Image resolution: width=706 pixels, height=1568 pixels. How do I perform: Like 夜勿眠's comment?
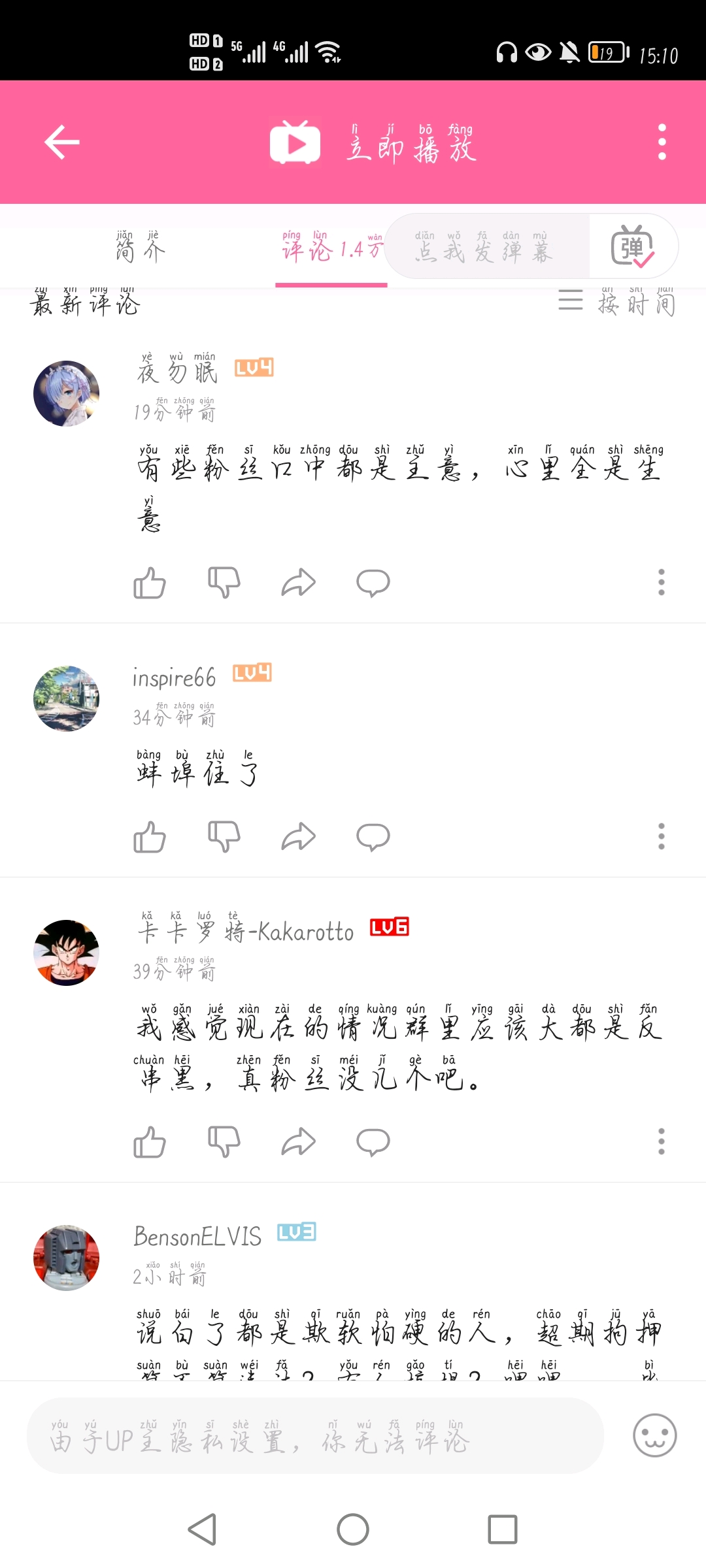[x=150, y=582]
